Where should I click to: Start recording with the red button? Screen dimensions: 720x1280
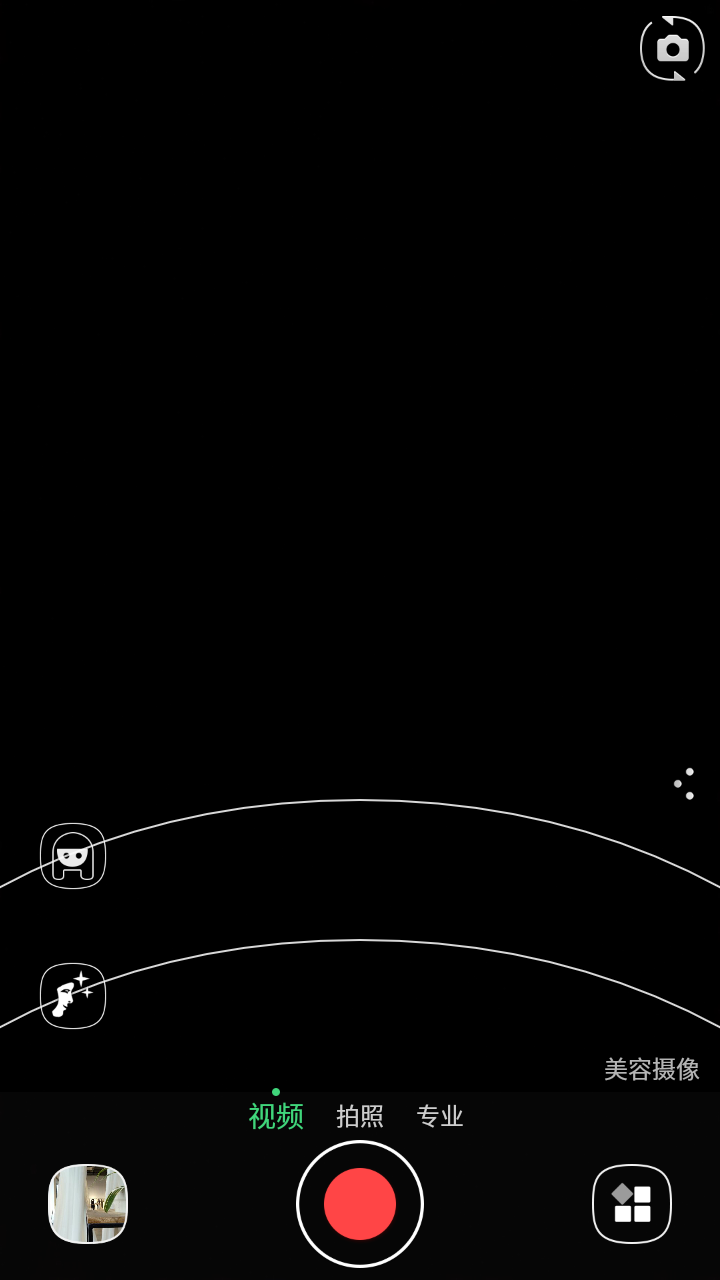pyautogui.click(x=360, y=1204)
